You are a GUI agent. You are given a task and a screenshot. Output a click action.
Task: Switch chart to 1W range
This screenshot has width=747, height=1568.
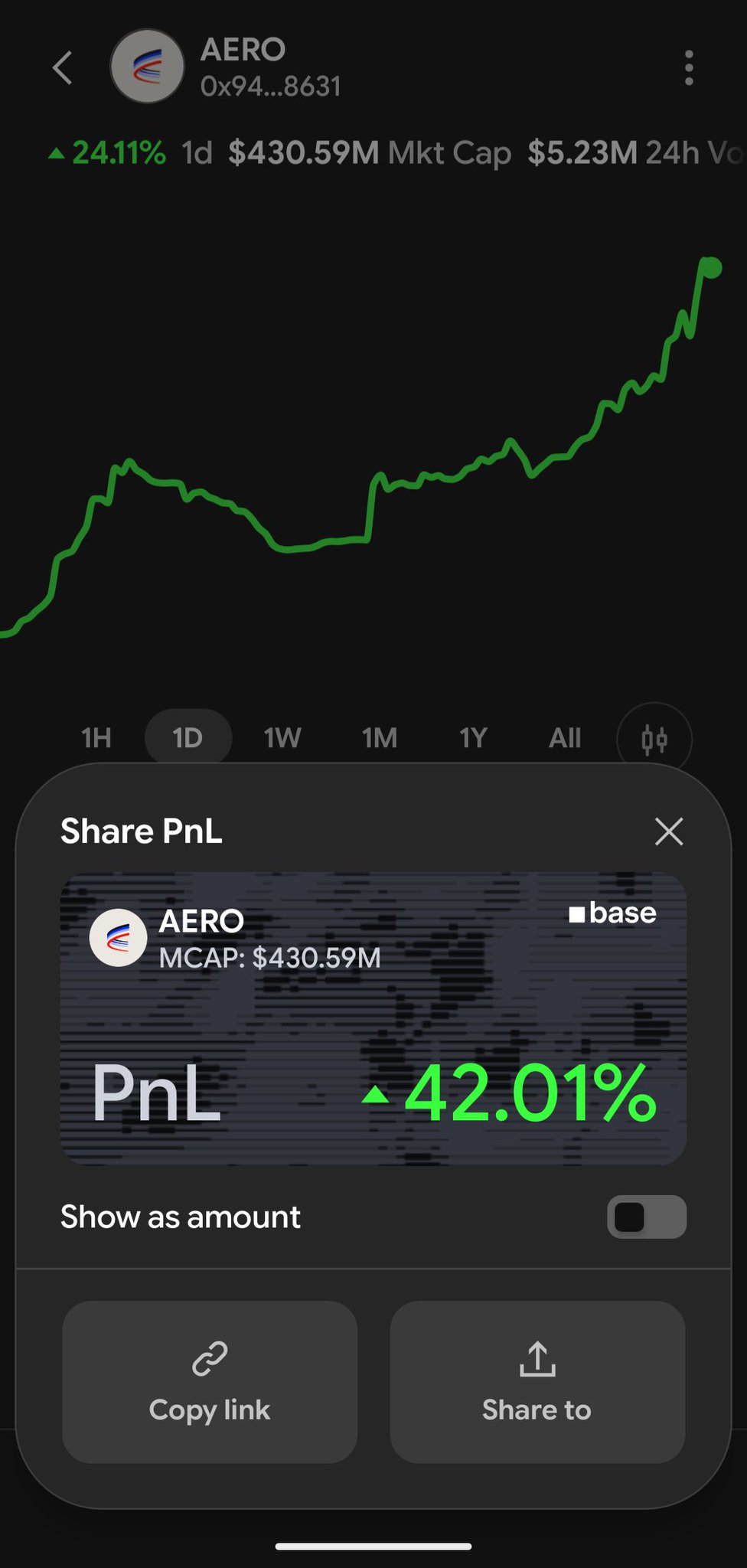[x=282, y=738]
